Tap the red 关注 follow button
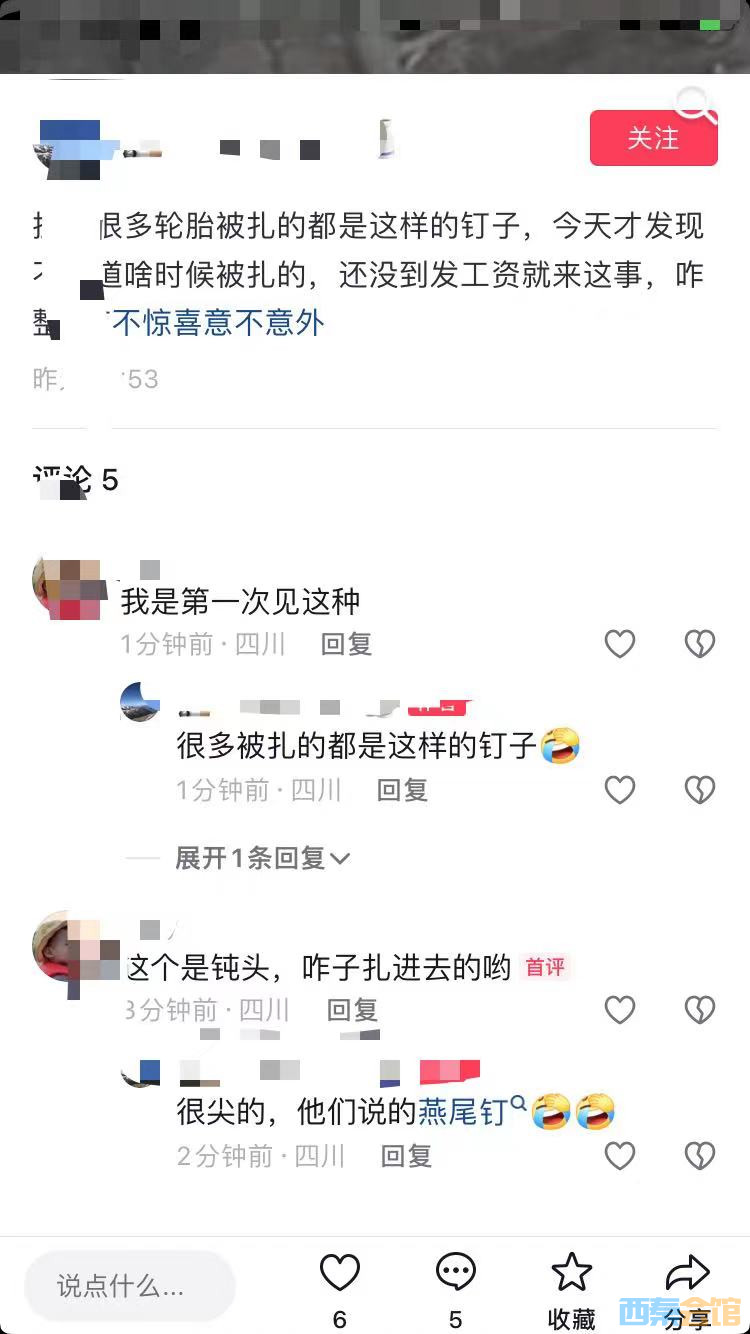This screenshot has width=750, height=1334. coord(653,138)
